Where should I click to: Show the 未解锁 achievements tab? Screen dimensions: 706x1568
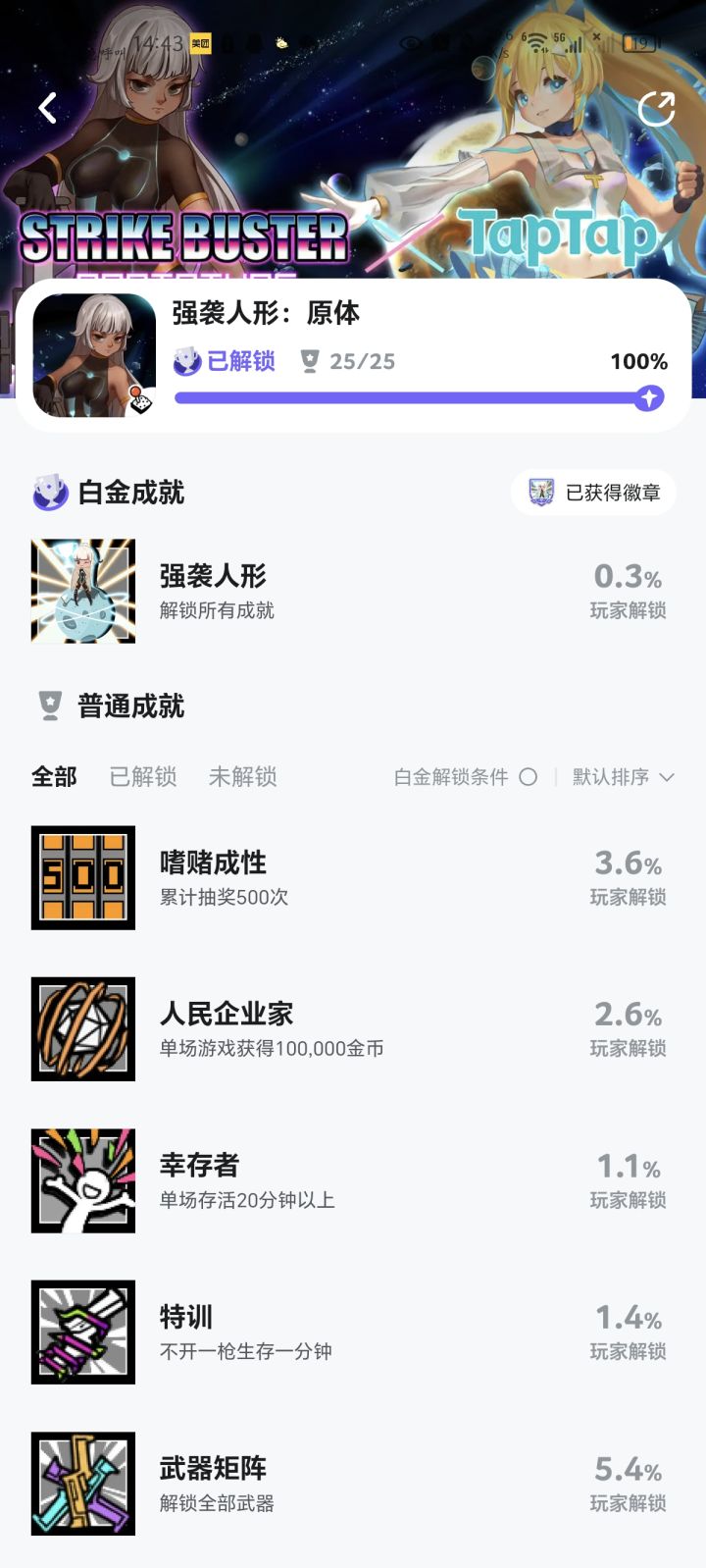242,777
